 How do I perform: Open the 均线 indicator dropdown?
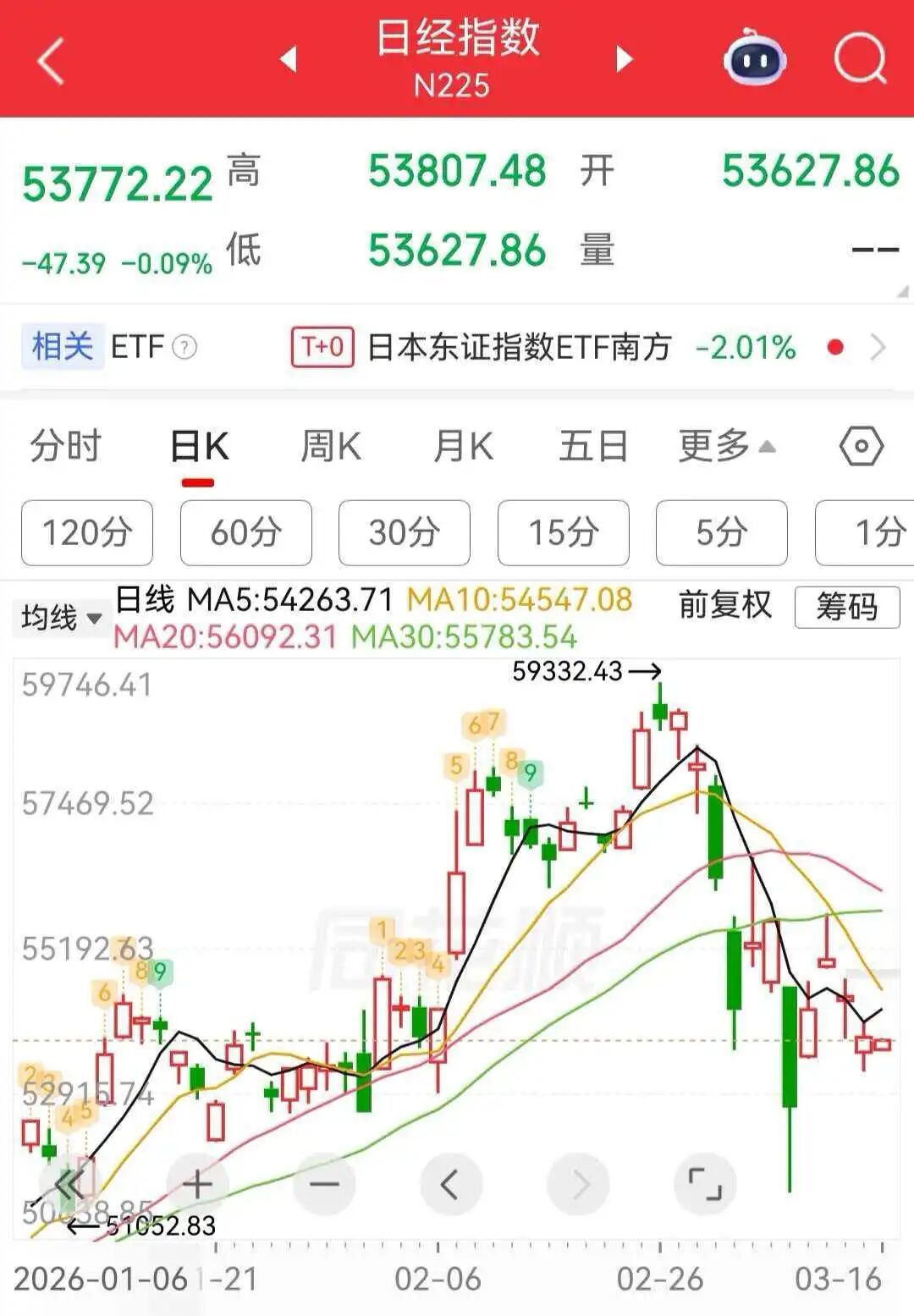coord(61,617)
